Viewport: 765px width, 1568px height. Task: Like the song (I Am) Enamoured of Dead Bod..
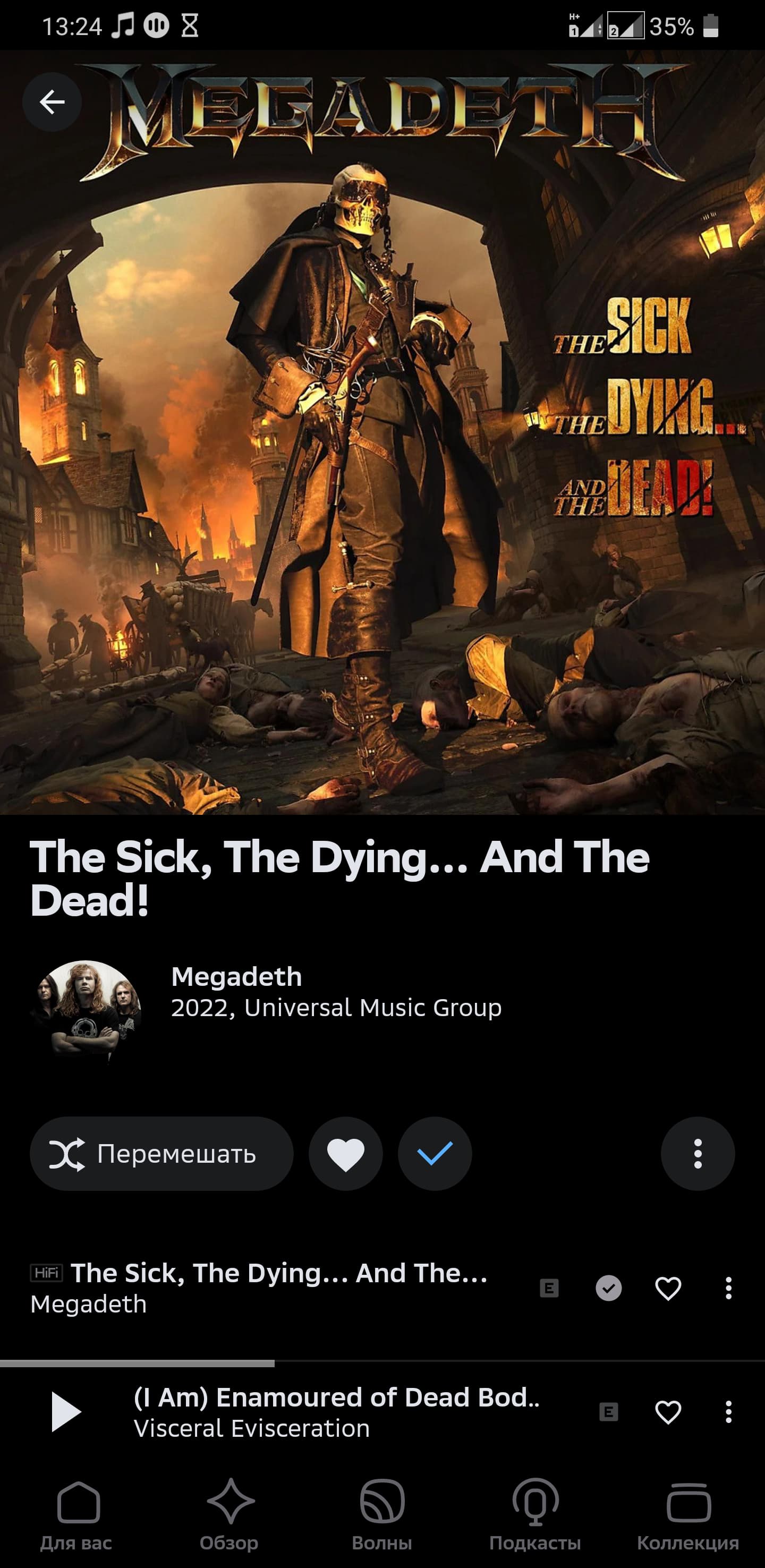pos(668,1411)
